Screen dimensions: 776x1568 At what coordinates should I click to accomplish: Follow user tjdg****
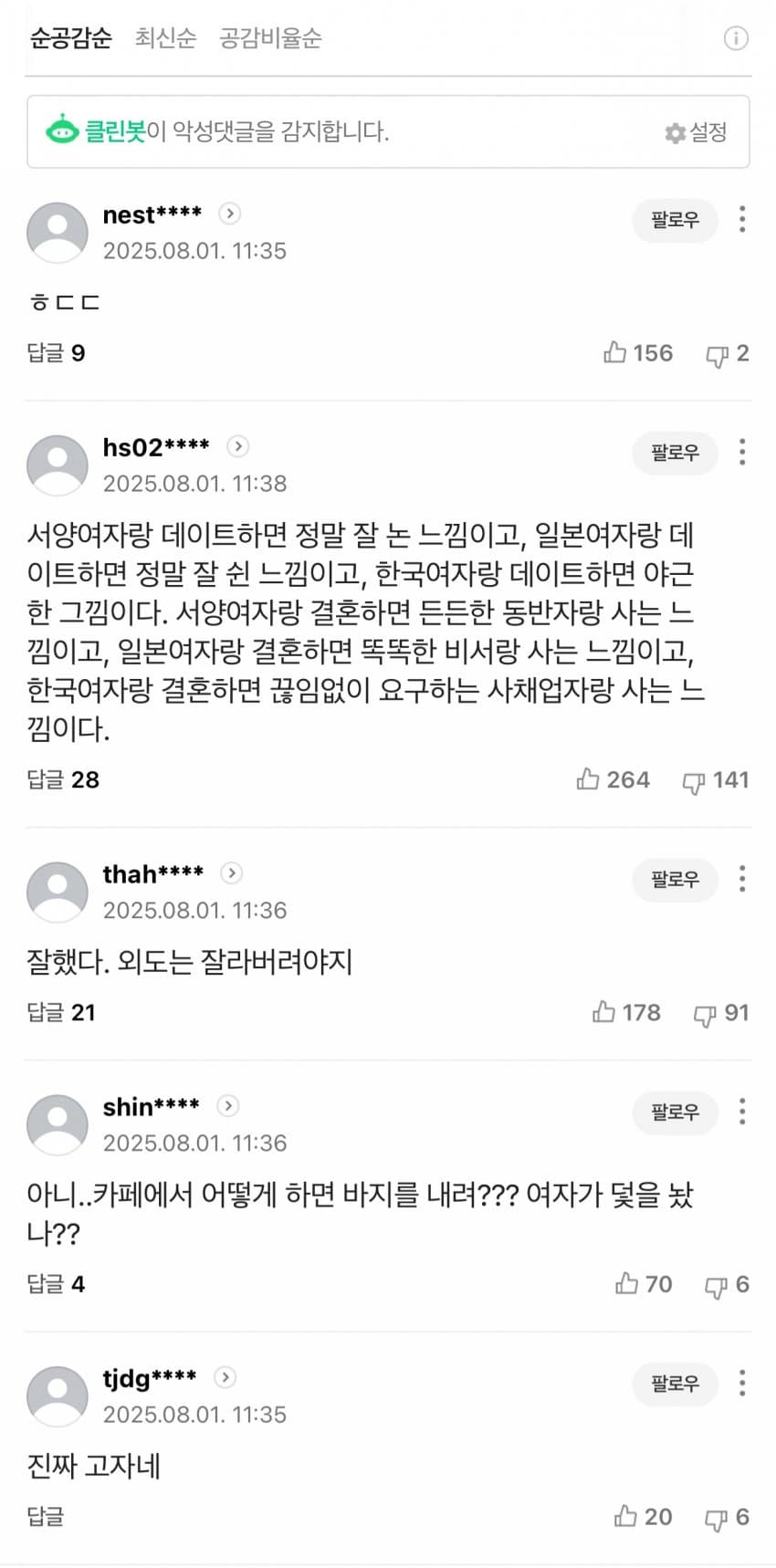[x=675, y=1384]
